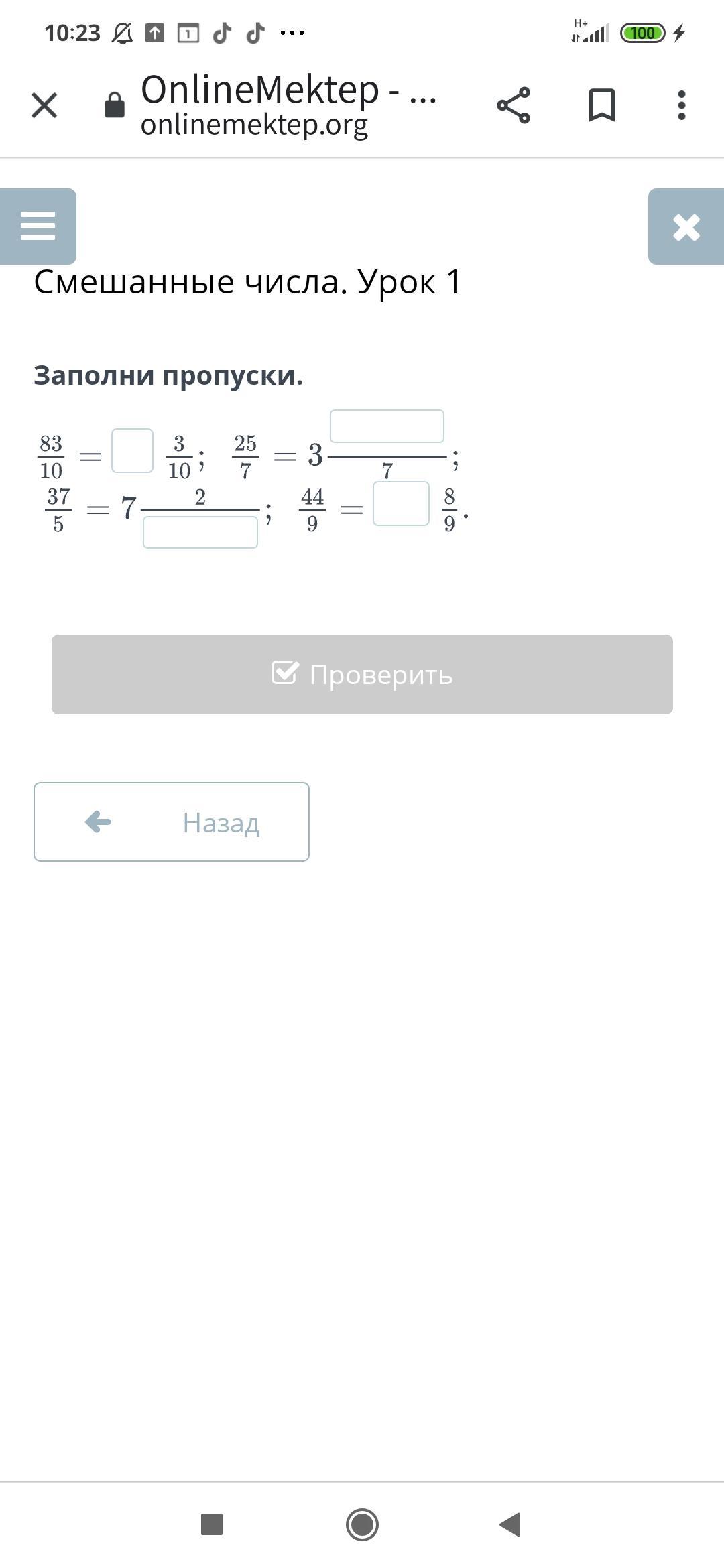Close the browser tab with X
The width and height of the screenshot is (724, 1568).
click(44, 105)
